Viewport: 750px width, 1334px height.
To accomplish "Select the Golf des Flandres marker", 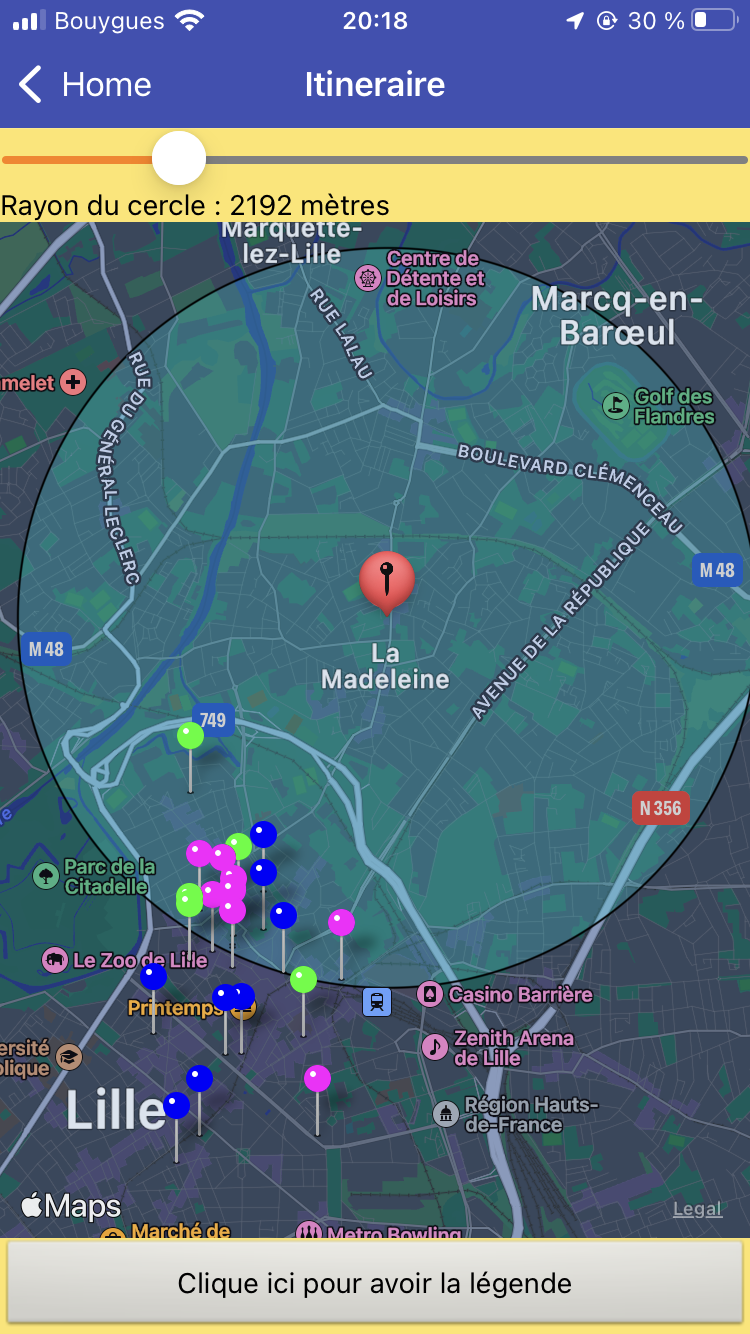I will point(616,406).
